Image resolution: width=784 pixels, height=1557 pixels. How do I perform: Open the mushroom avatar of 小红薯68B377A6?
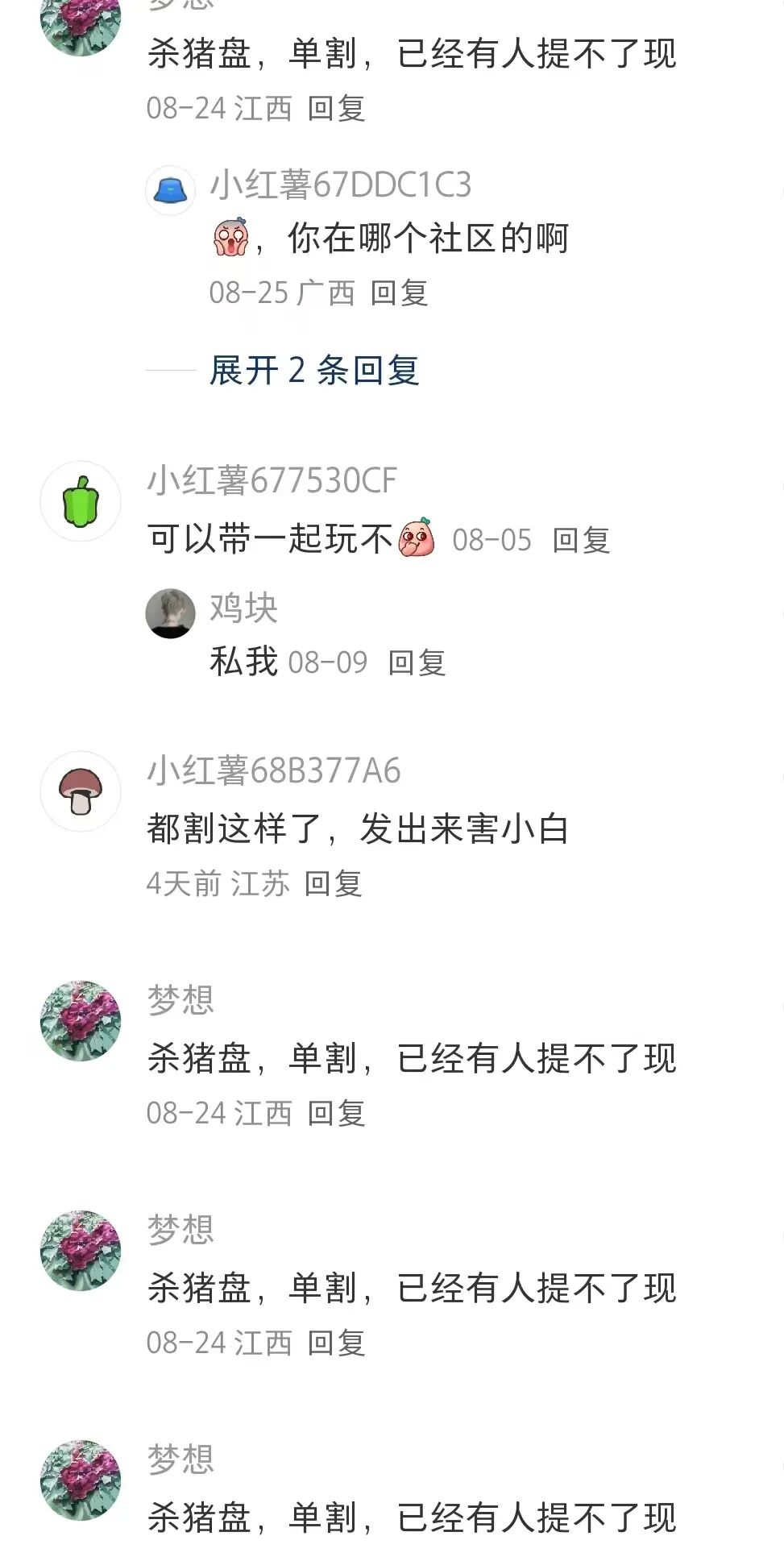click(x=79, y=791)
